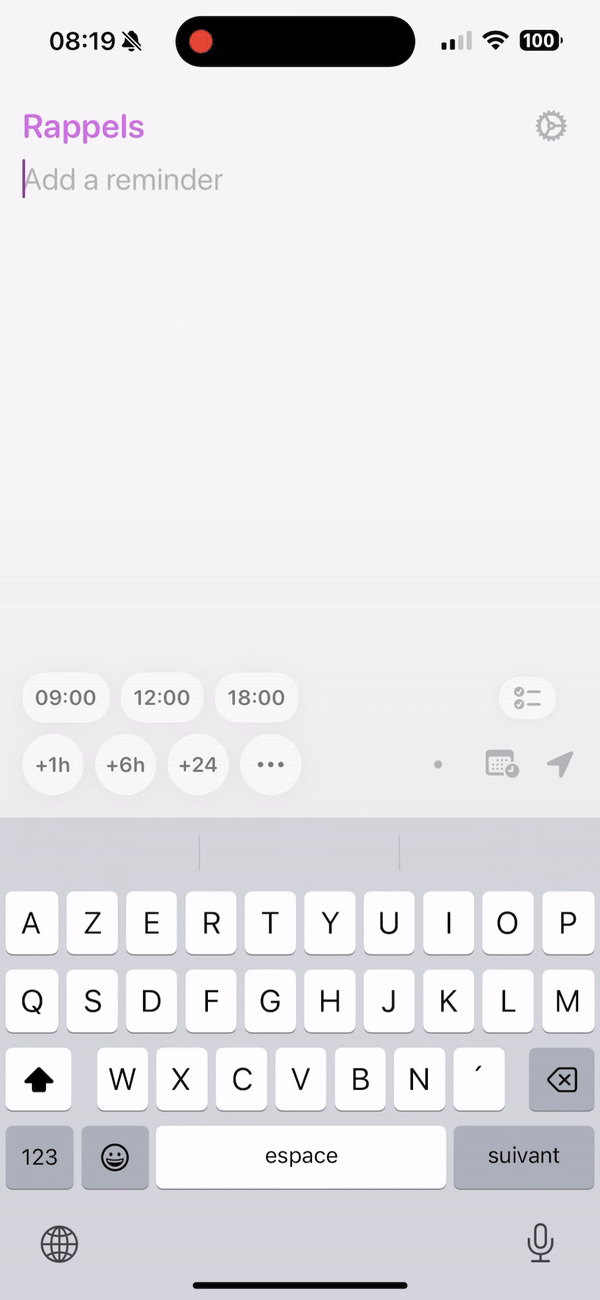Open the emoji keyboard
Viewport: 600px width, 1300px height.
(115, 1157)
